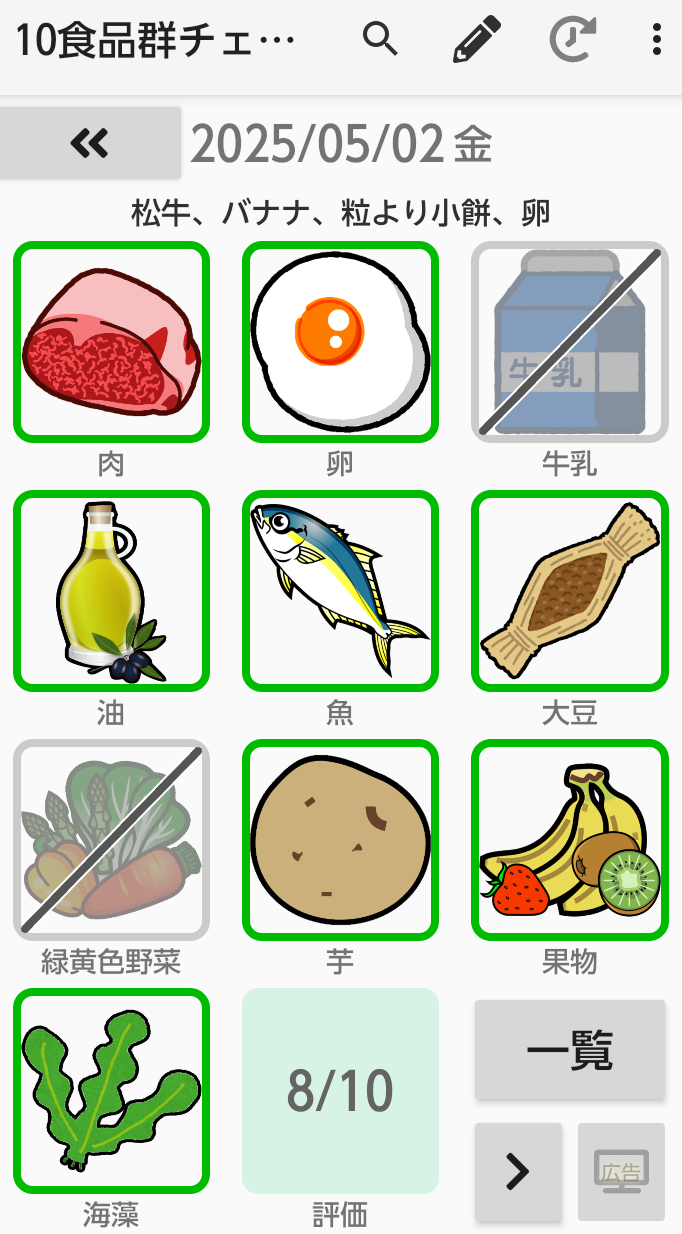Image resolution: width=682 pixels, height=1234 pixels.
Task: Tap the 広告 ad button
Action: click(x=621, y=1171)
